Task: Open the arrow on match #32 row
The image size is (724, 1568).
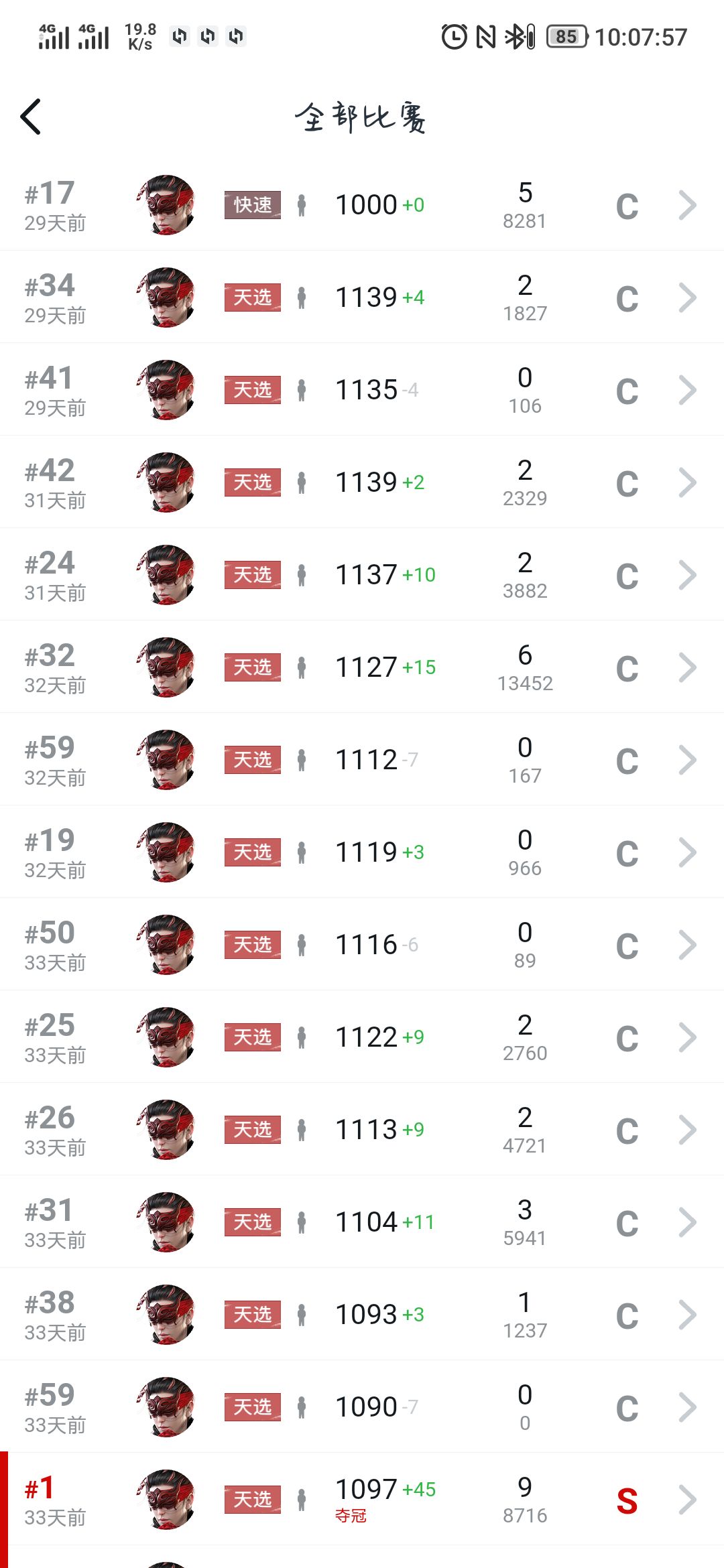Action: [686, 667]
